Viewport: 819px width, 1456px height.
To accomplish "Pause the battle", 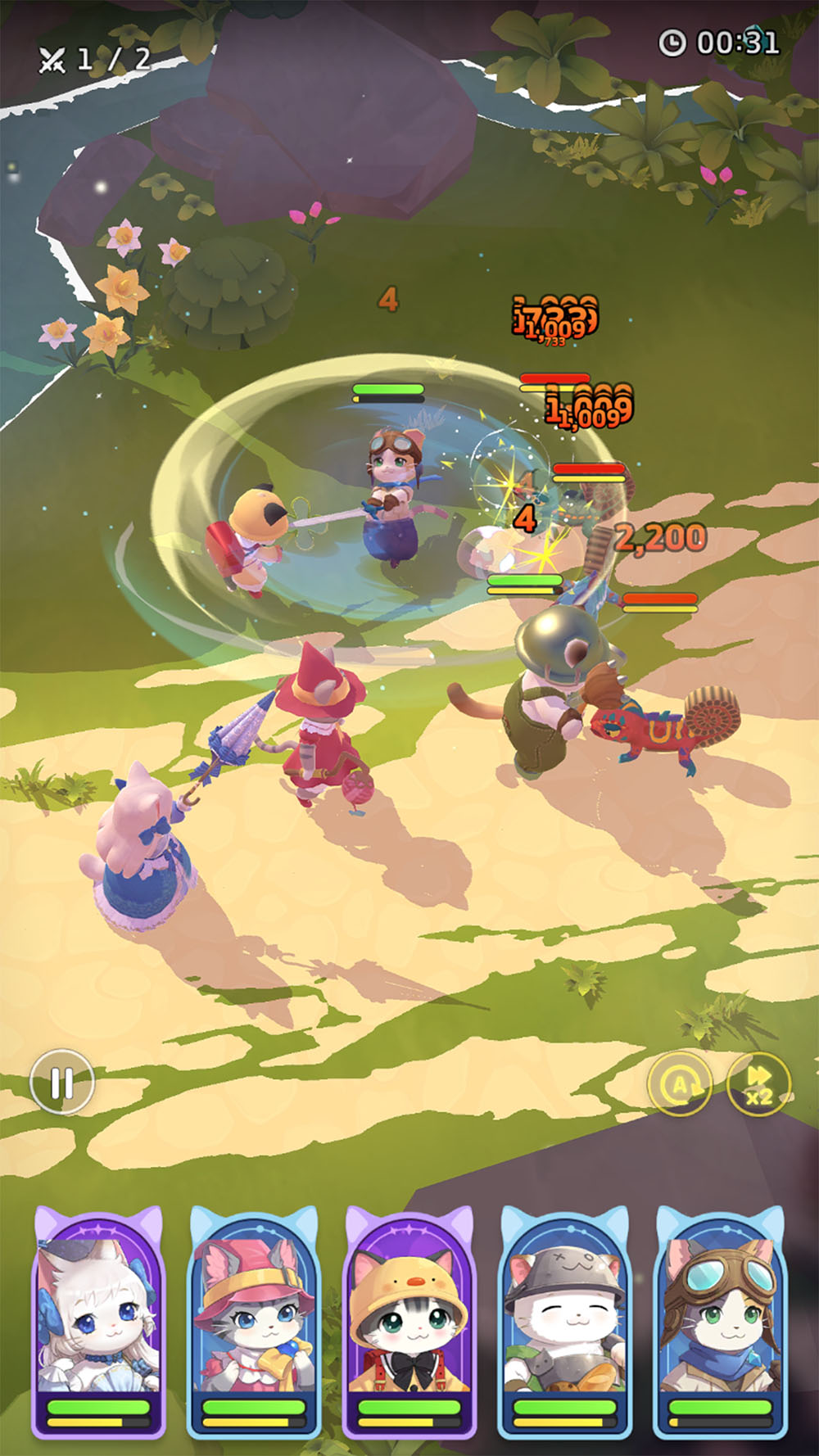I will 62,1082.
